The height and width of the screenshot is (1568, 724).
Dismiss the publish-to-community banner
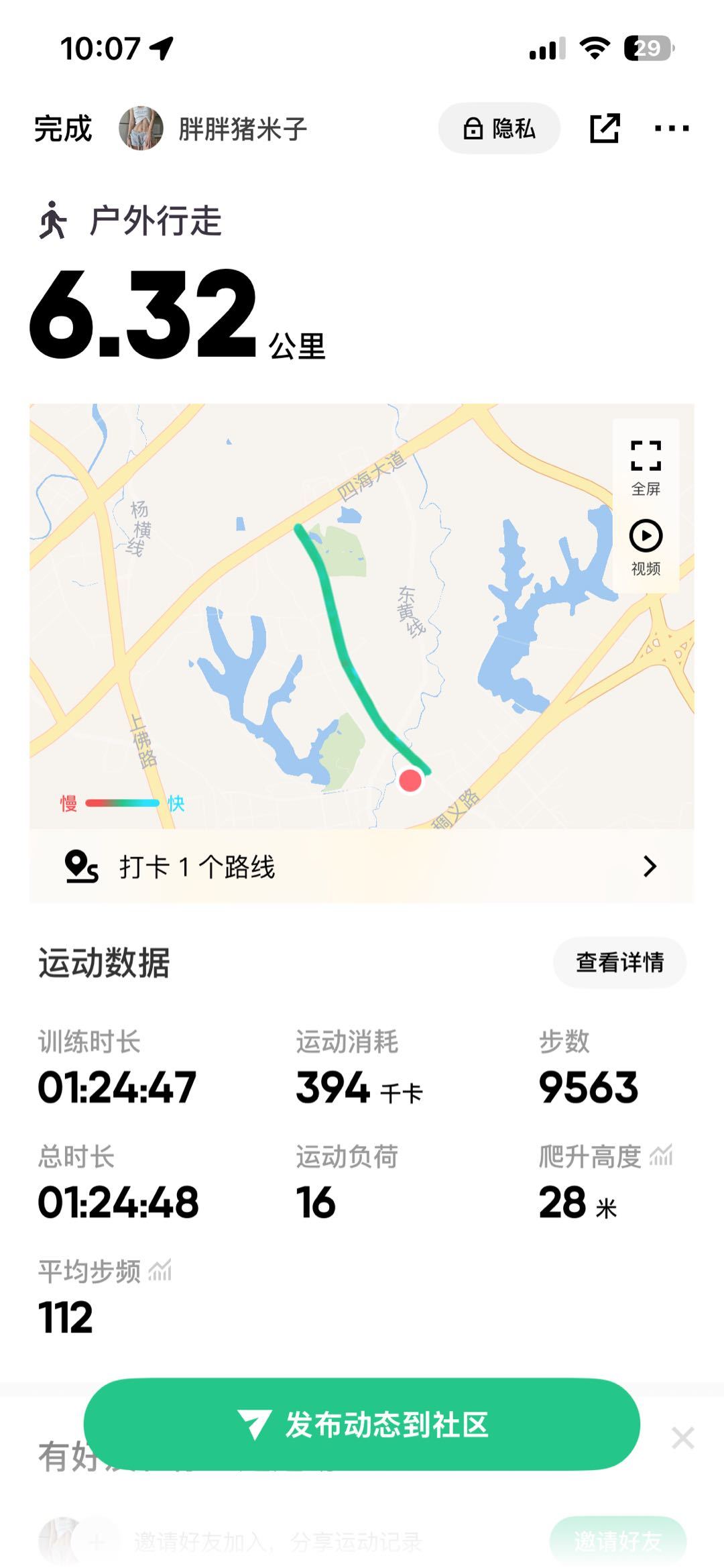coord(682,1438)
